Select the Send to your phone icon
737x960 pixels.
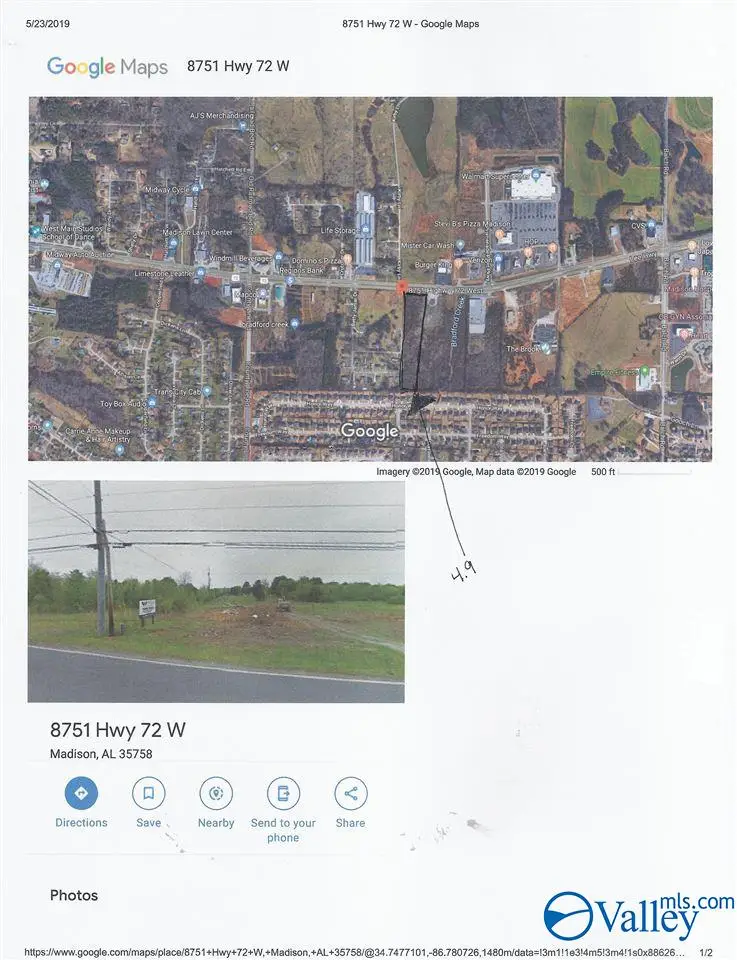point(283,791)
